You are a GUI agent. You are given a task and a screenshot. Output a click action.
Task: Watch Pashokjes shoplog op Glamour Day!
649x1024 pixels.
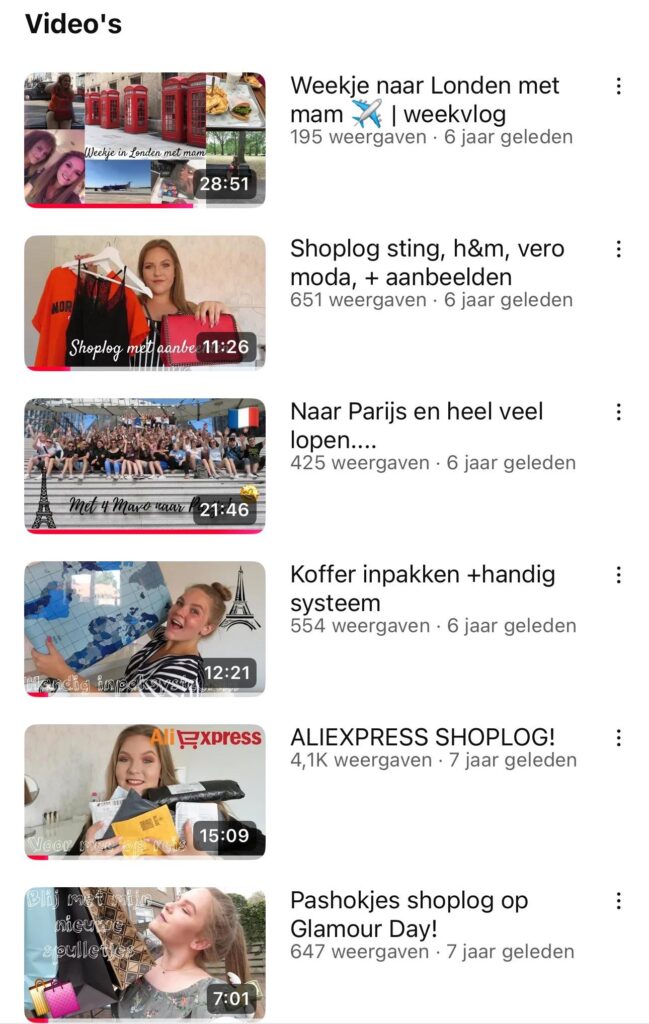145,954
